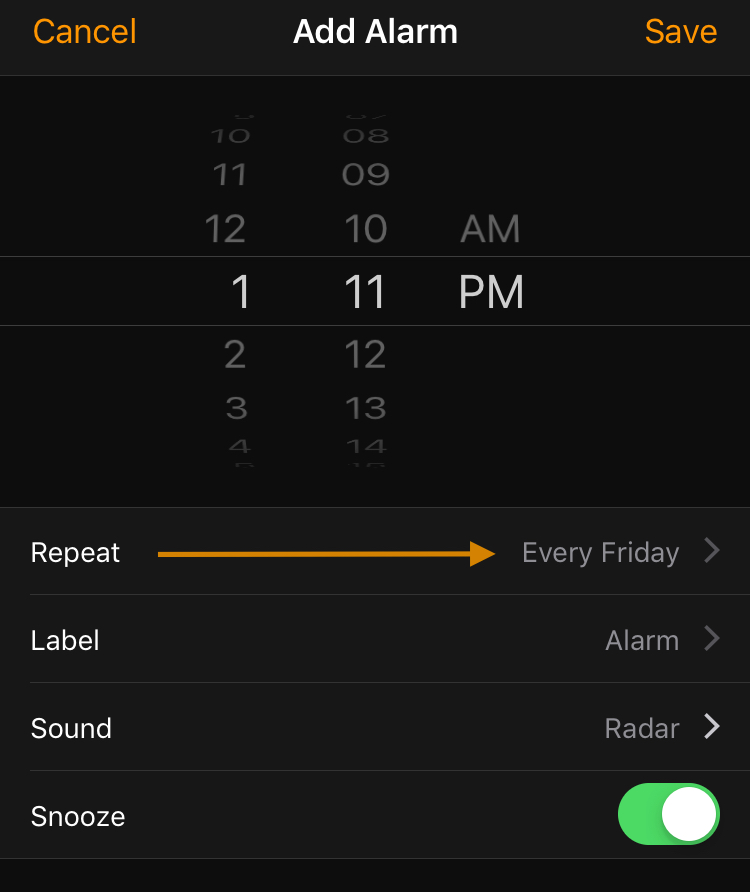Image resolution: width=750 pixels, height=892 pixels.
Task: Open the Repeat setting row
Action: pyautogui.click(x=375, y=552)
